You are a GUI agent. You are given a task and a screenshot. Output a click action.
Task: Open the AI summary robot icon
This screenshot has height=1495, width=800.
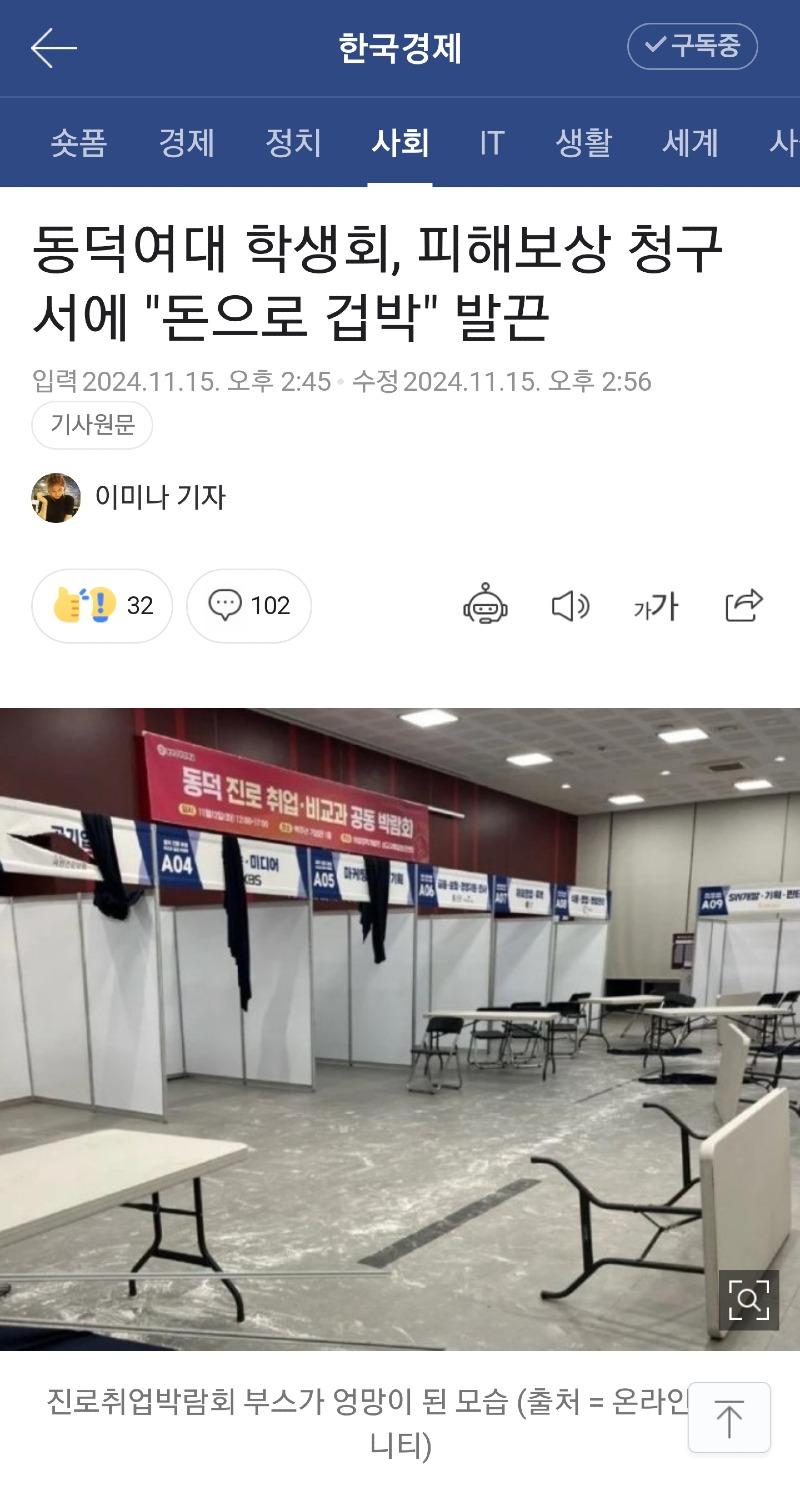pos(485,605)
